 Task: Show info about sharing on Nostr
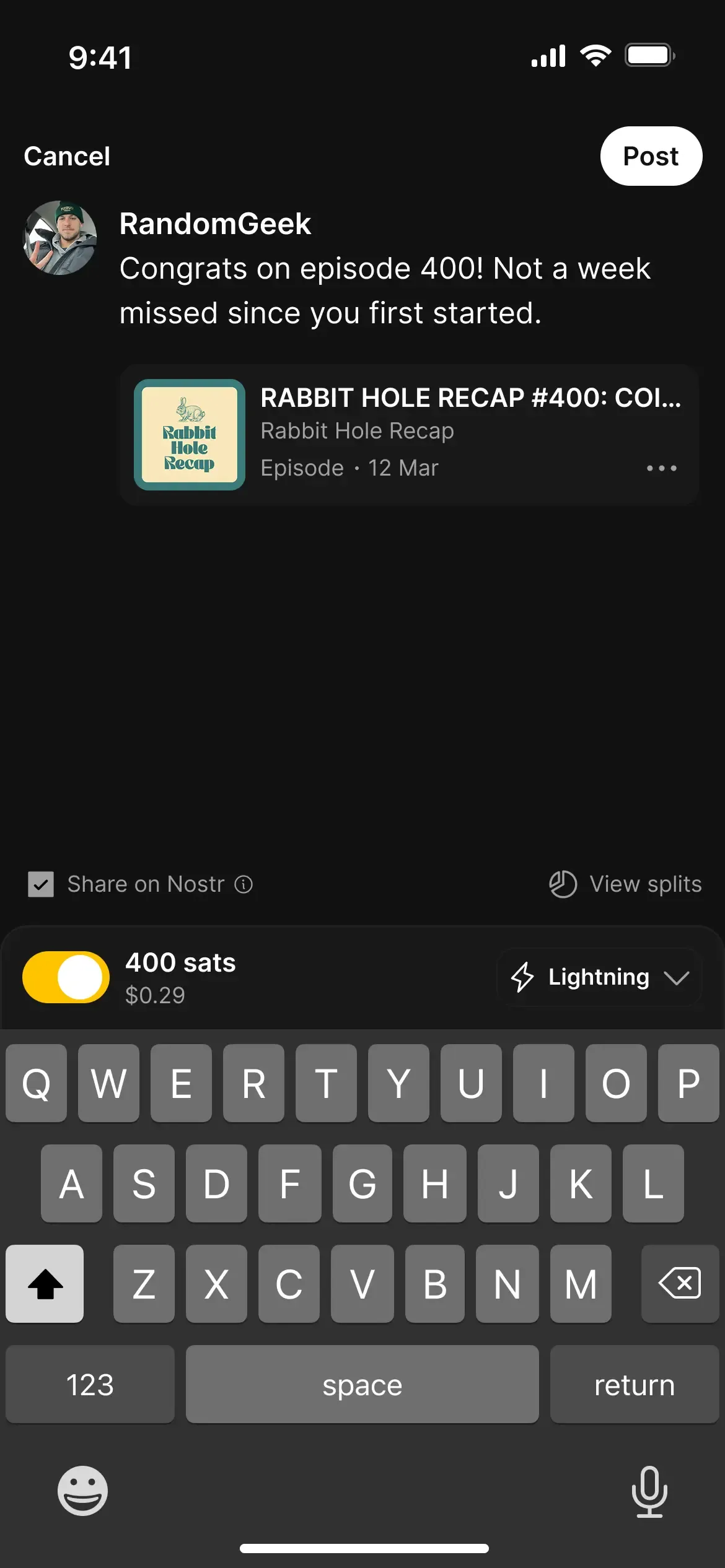click(x=244, y=884)
